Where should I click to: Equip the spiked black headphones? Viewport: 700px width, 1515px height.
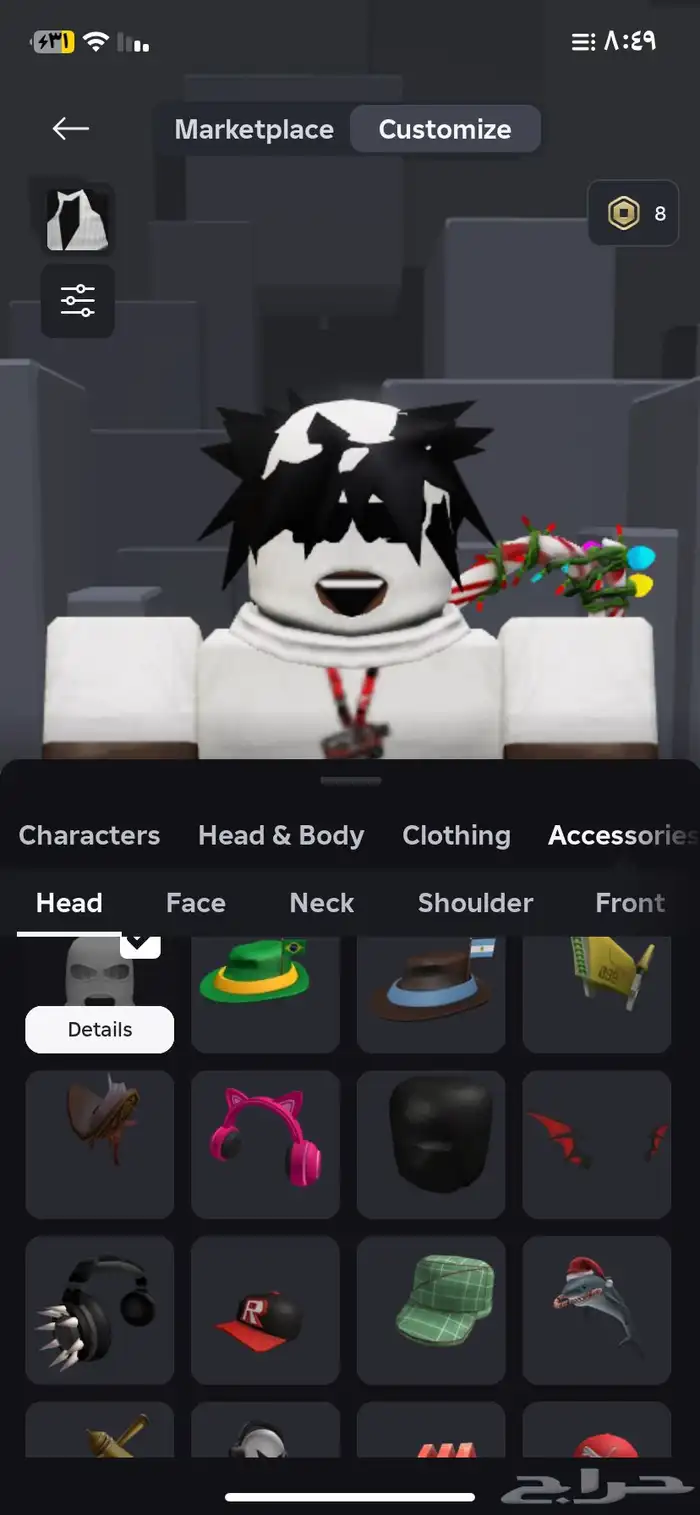click(99, 1310)
